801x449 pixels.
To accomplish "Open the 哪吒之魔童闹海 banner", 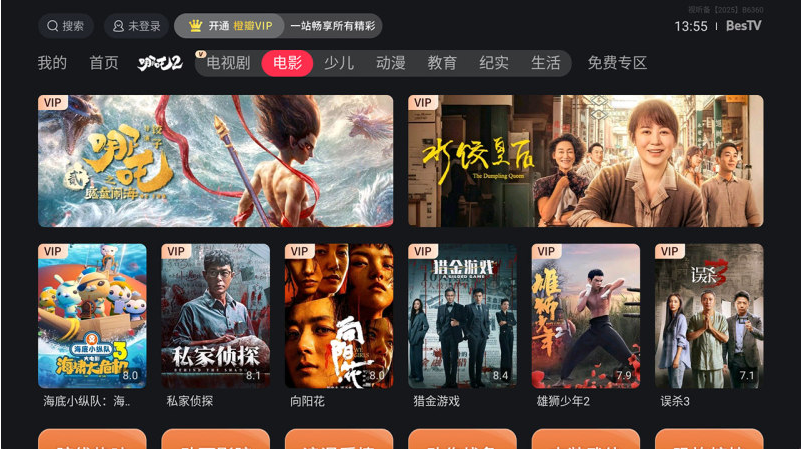I will pos(215,161).
